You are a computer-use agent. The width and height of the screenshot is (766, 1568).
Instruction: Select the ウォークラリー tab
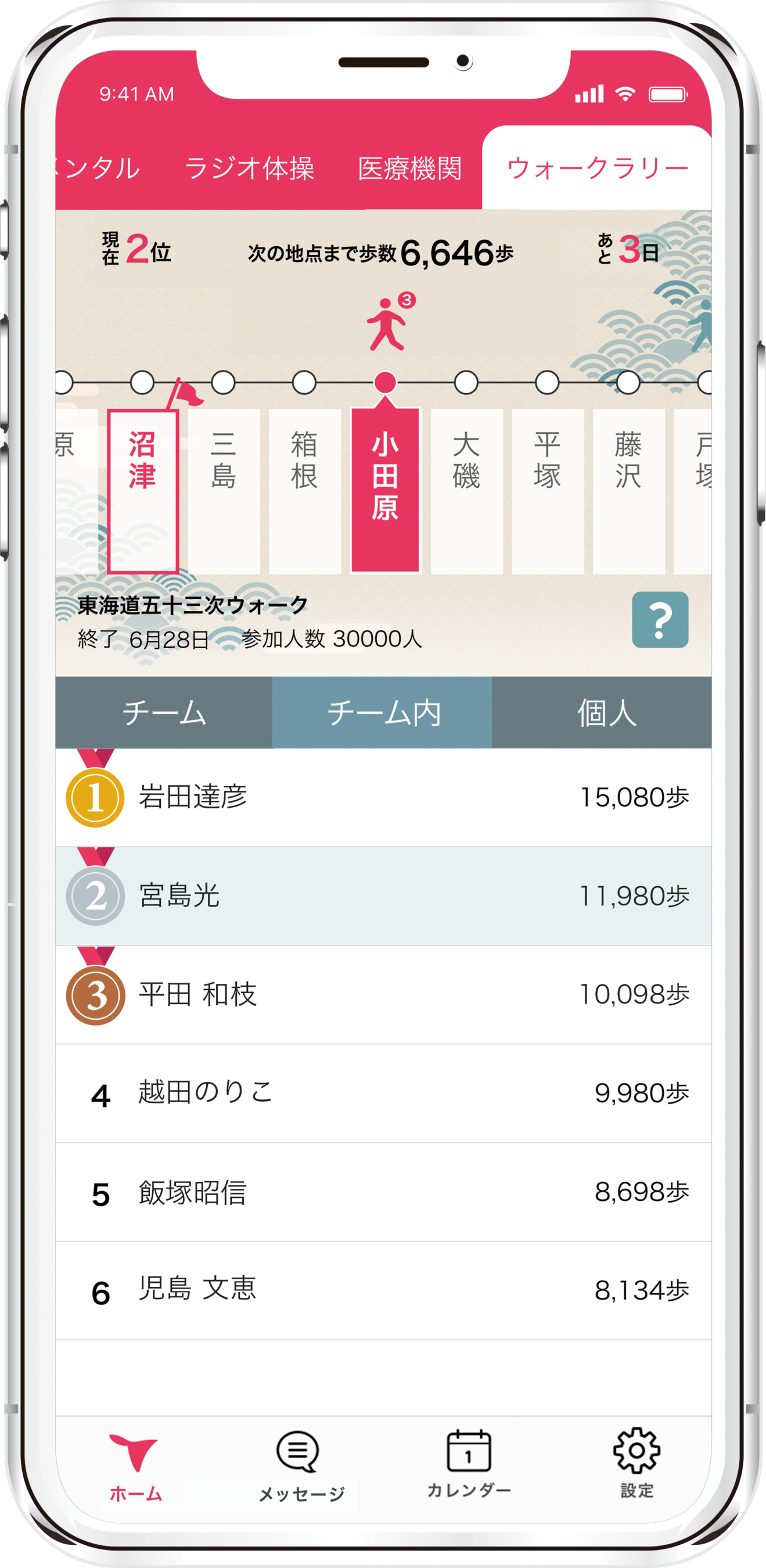coord(598,168)
